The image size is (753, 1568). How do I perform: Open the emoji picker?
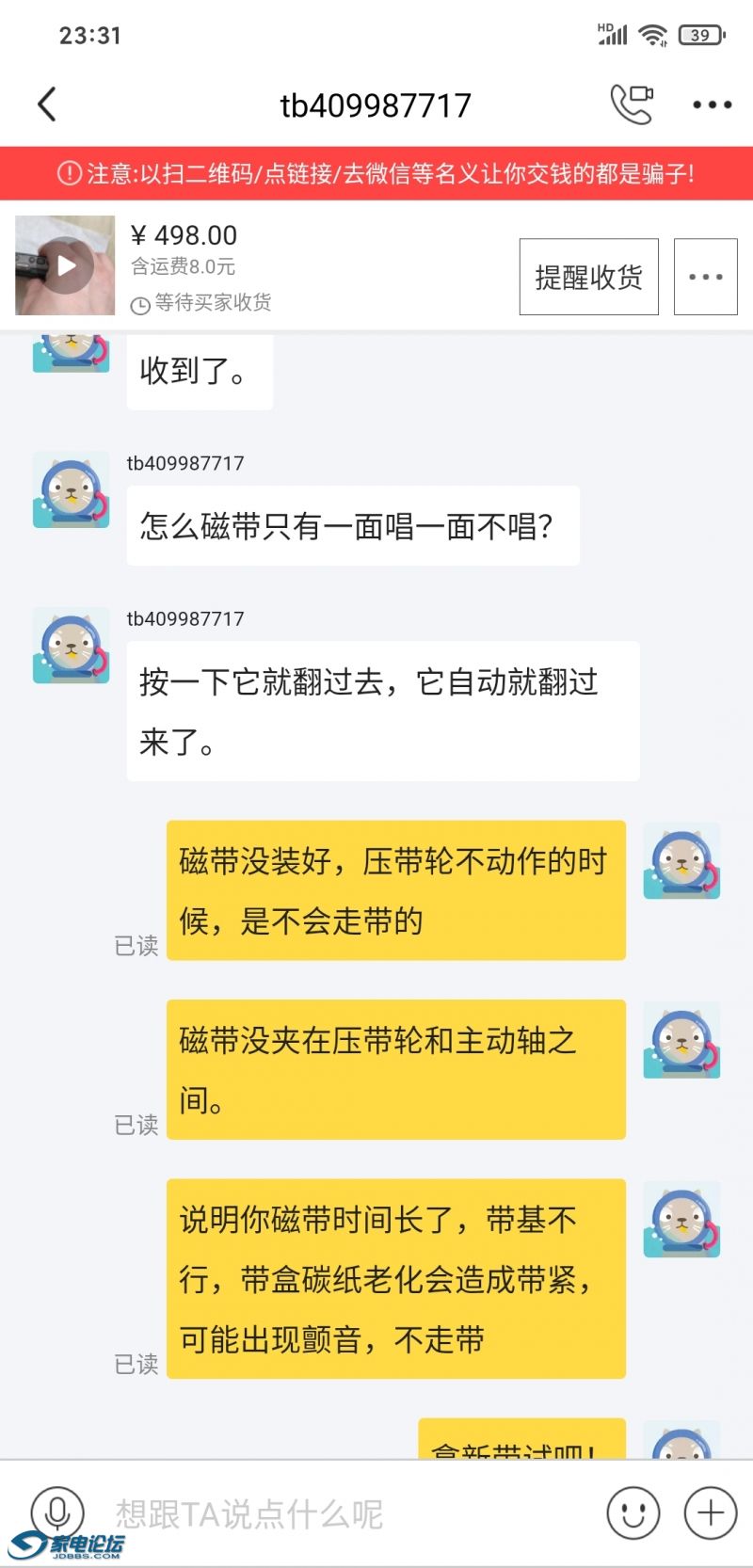click(x=633, y=1512)
